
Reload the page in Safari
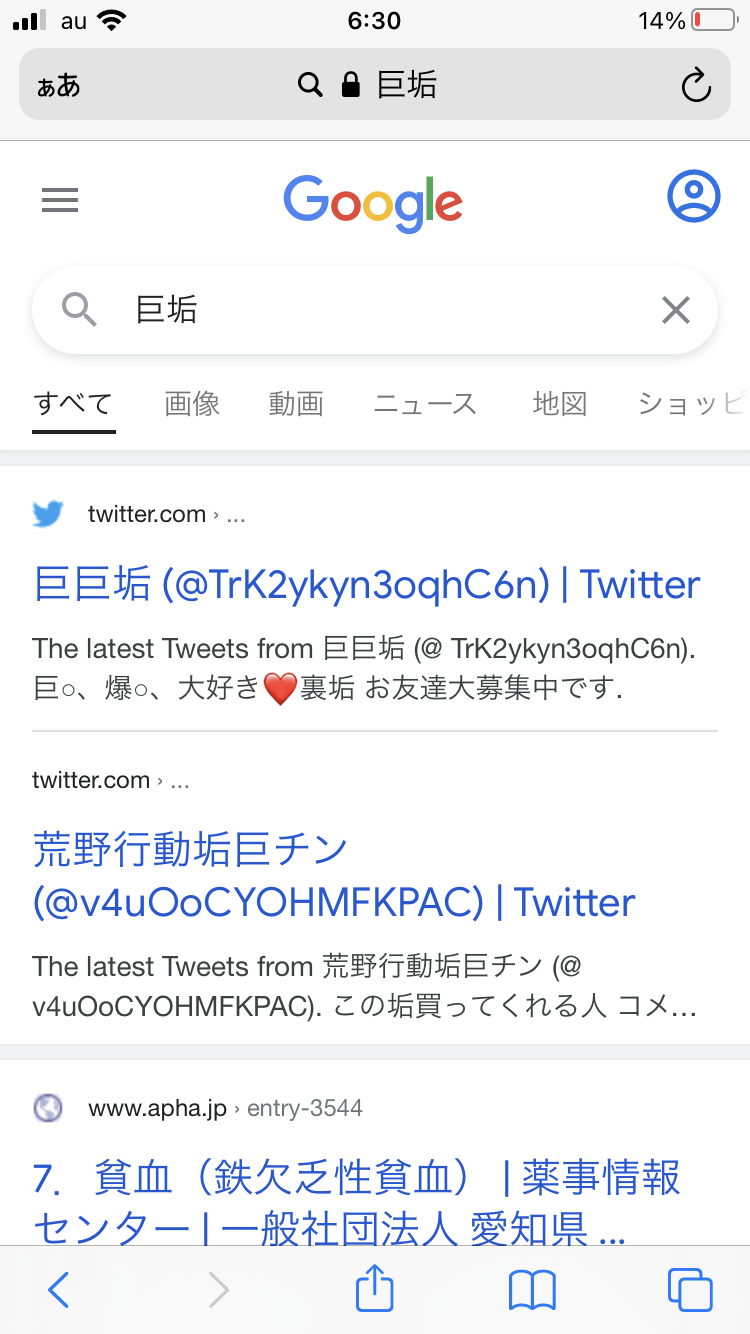[x=695, y=86]
